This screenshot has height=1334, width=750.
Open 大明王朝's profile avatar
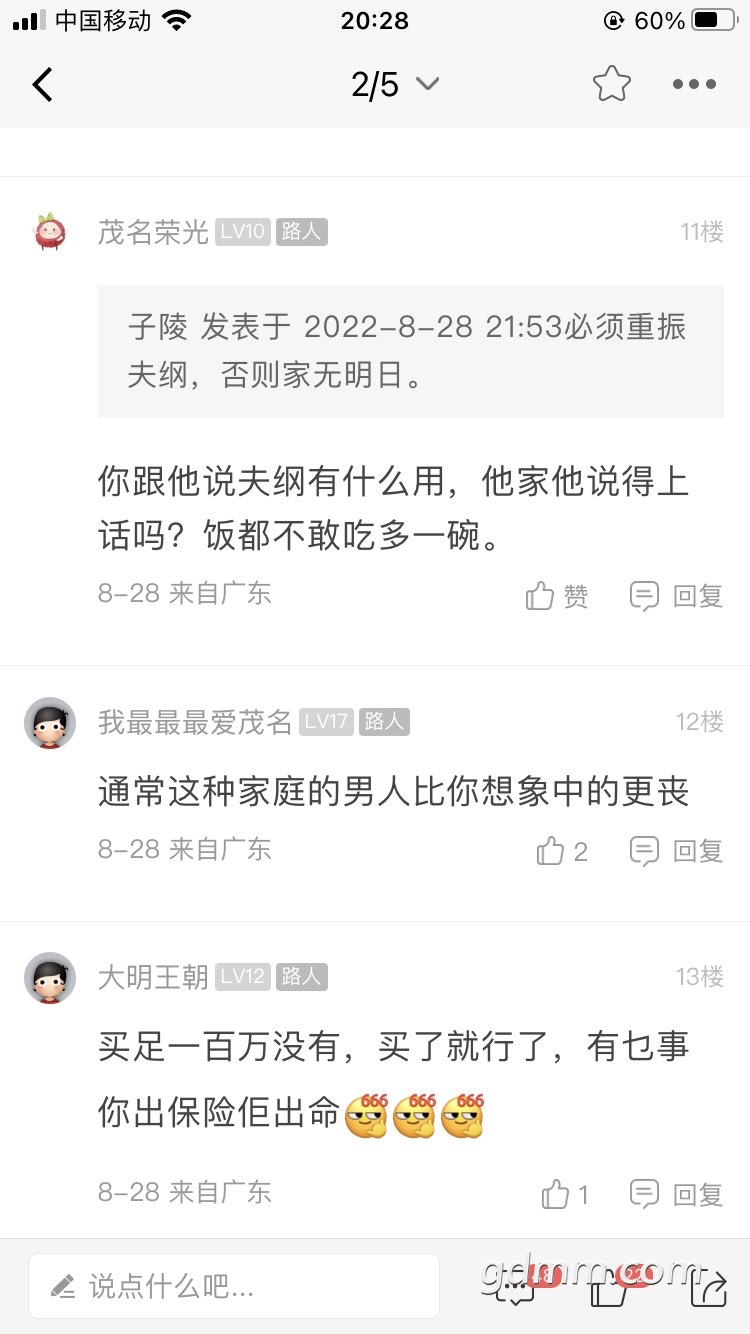(x=49, y=977)
